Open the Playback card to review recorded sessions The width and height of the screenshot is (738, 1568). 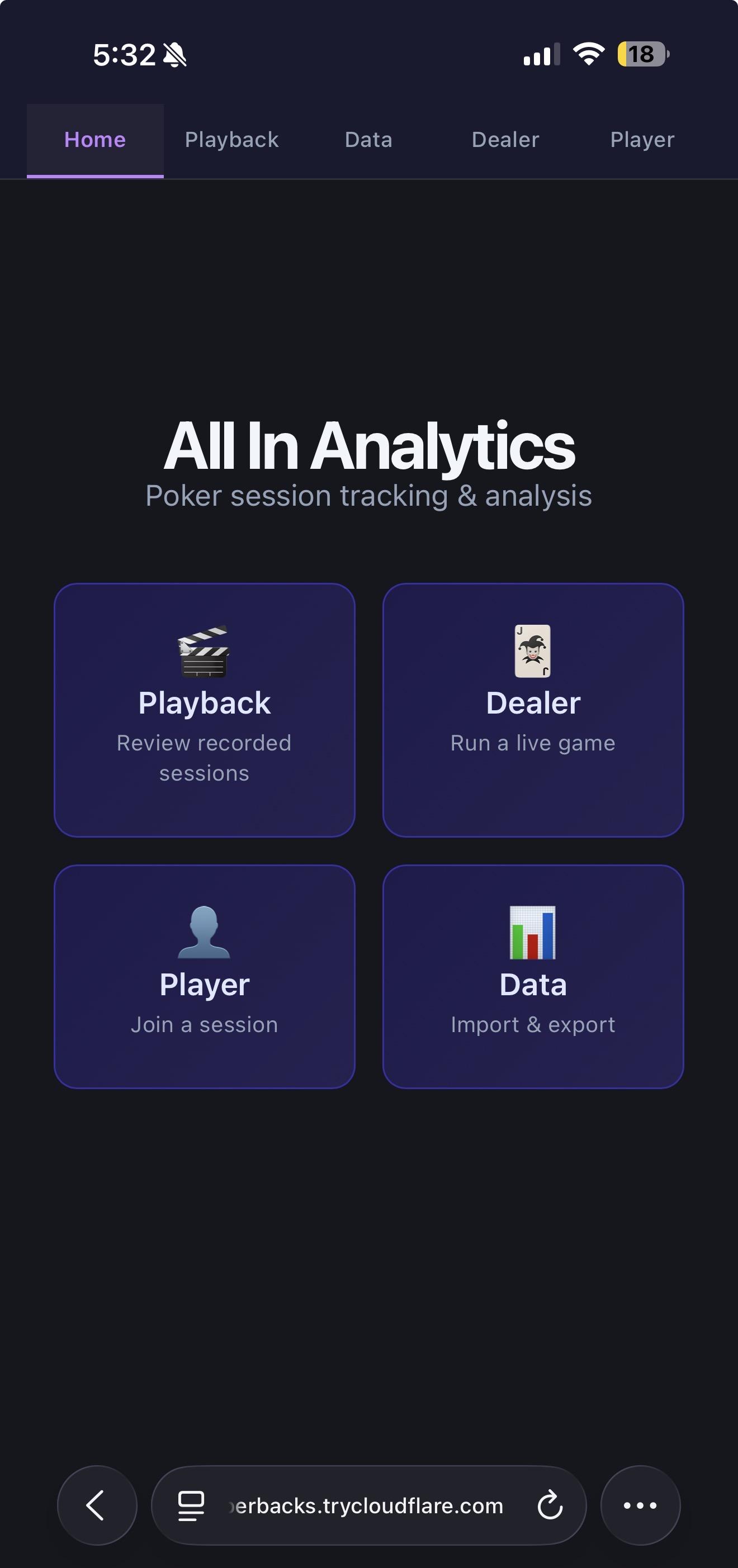point(205,710)
